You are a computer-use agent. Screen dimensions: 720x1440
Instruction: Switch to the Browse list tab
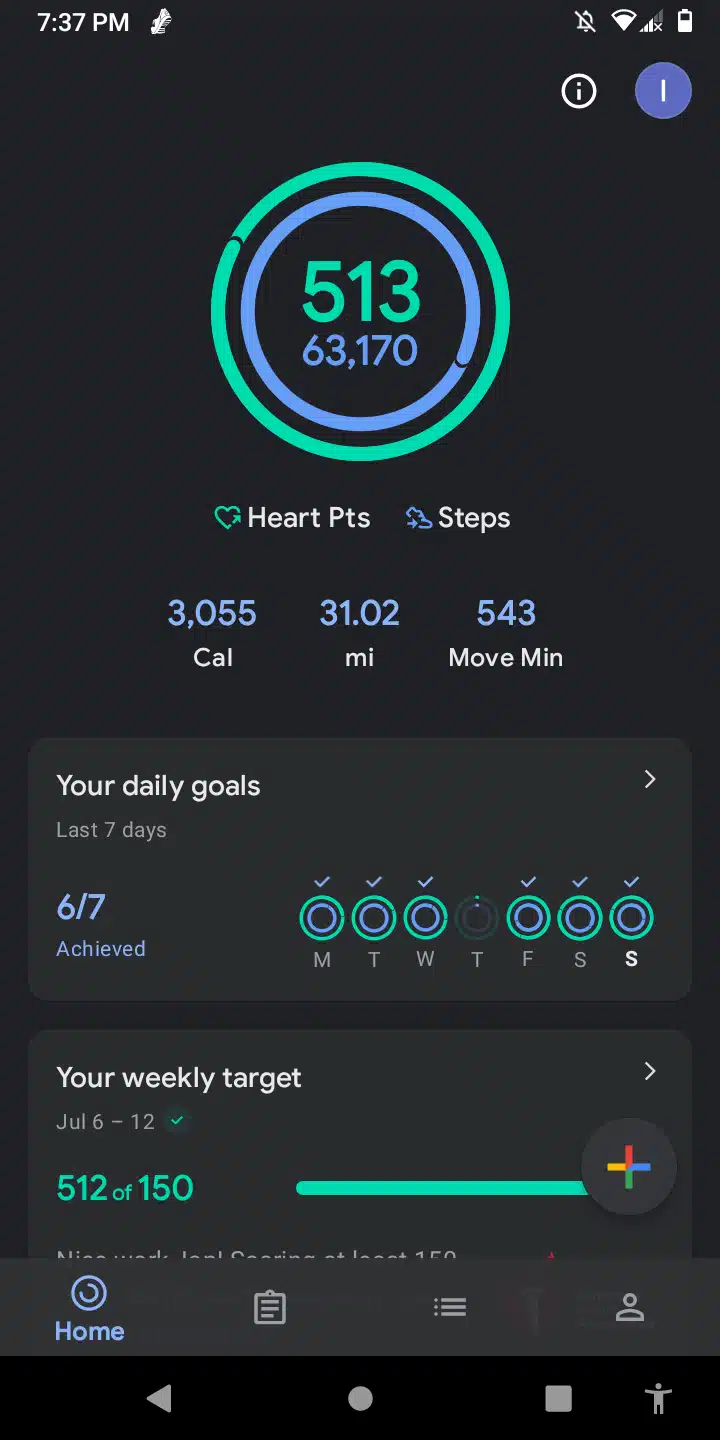tap(450, 1308)
